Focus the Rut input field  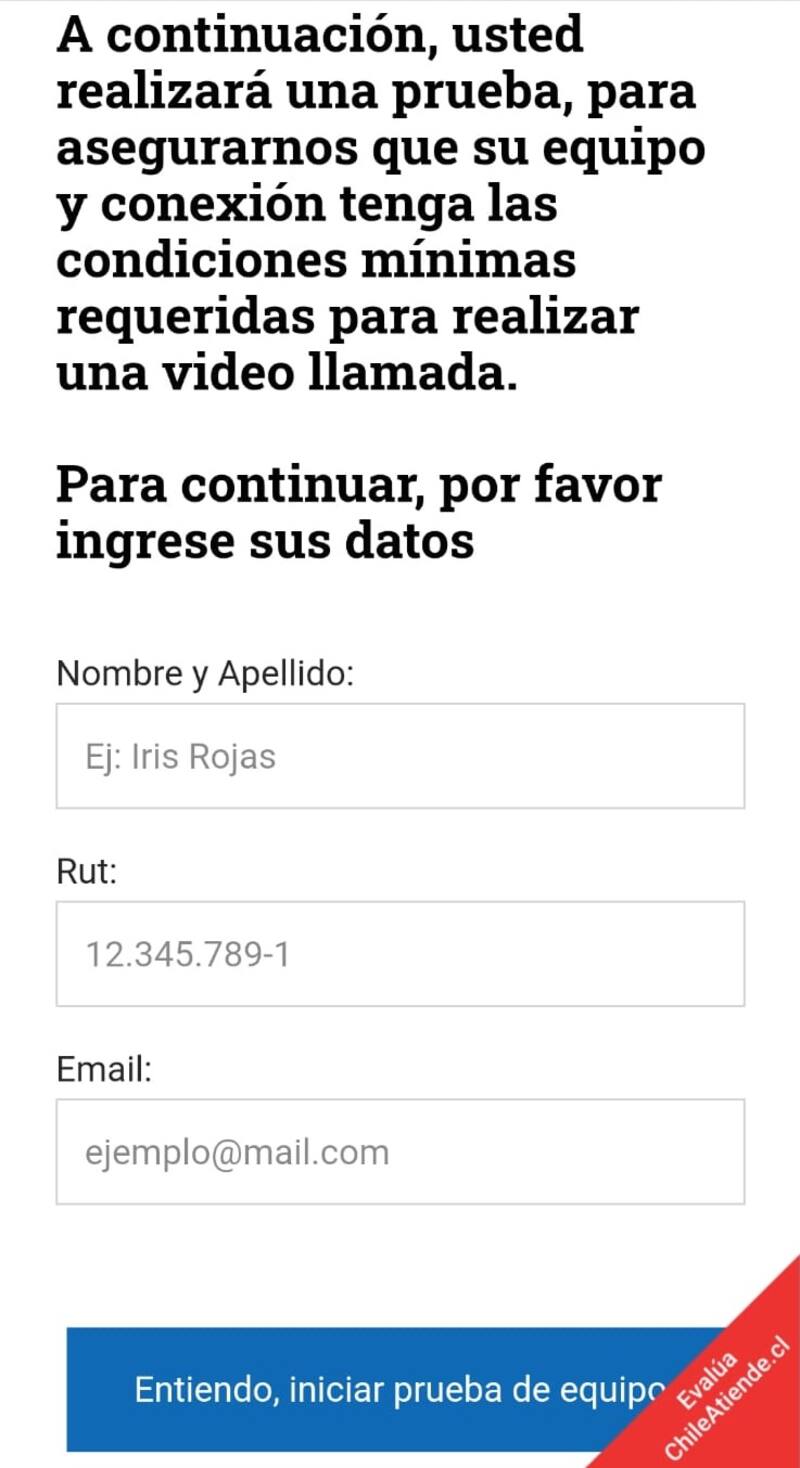tap(400, 954)
